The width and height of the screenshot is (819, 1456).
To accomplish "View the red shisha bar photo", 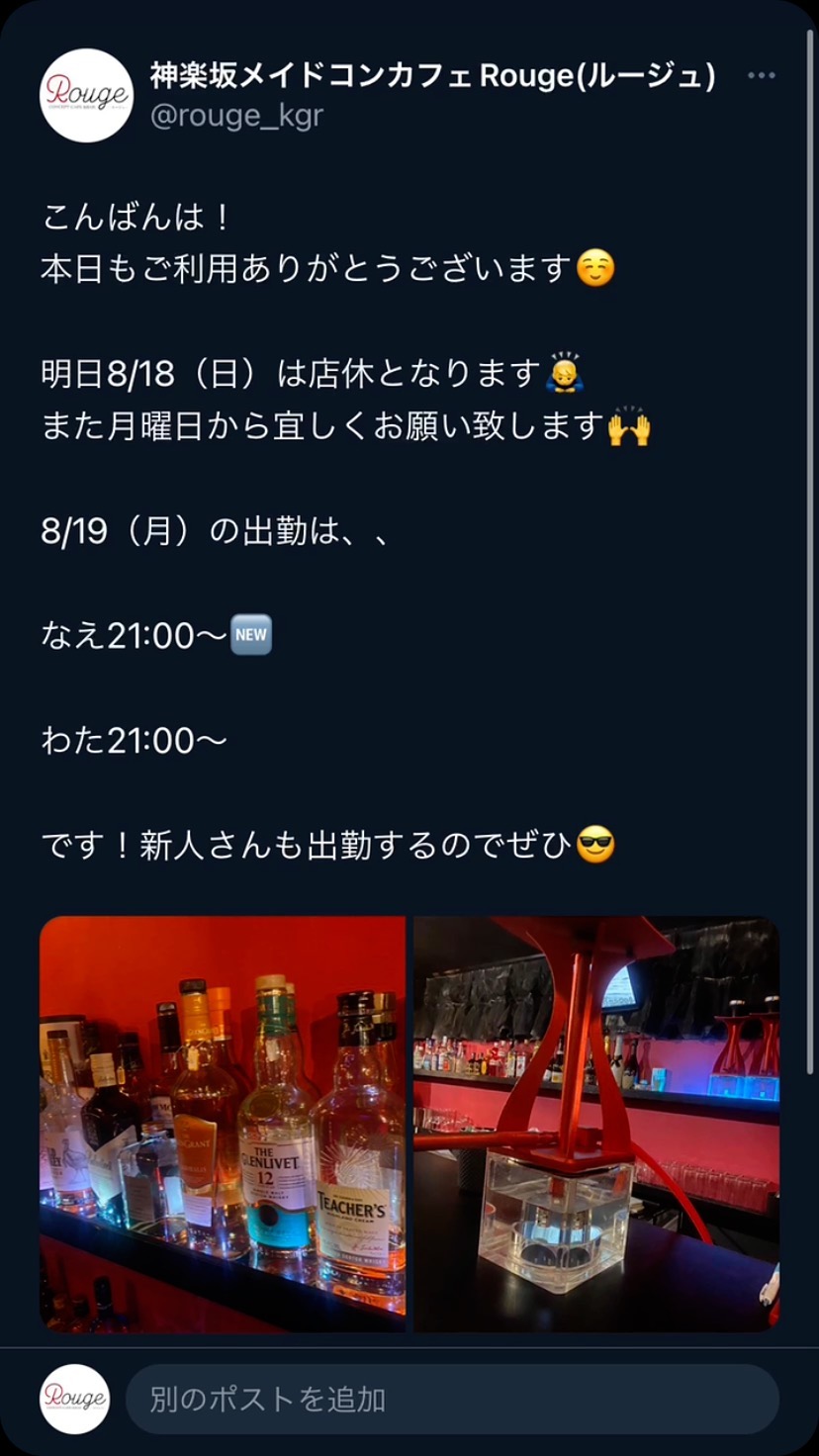I will coord(596,1124).
